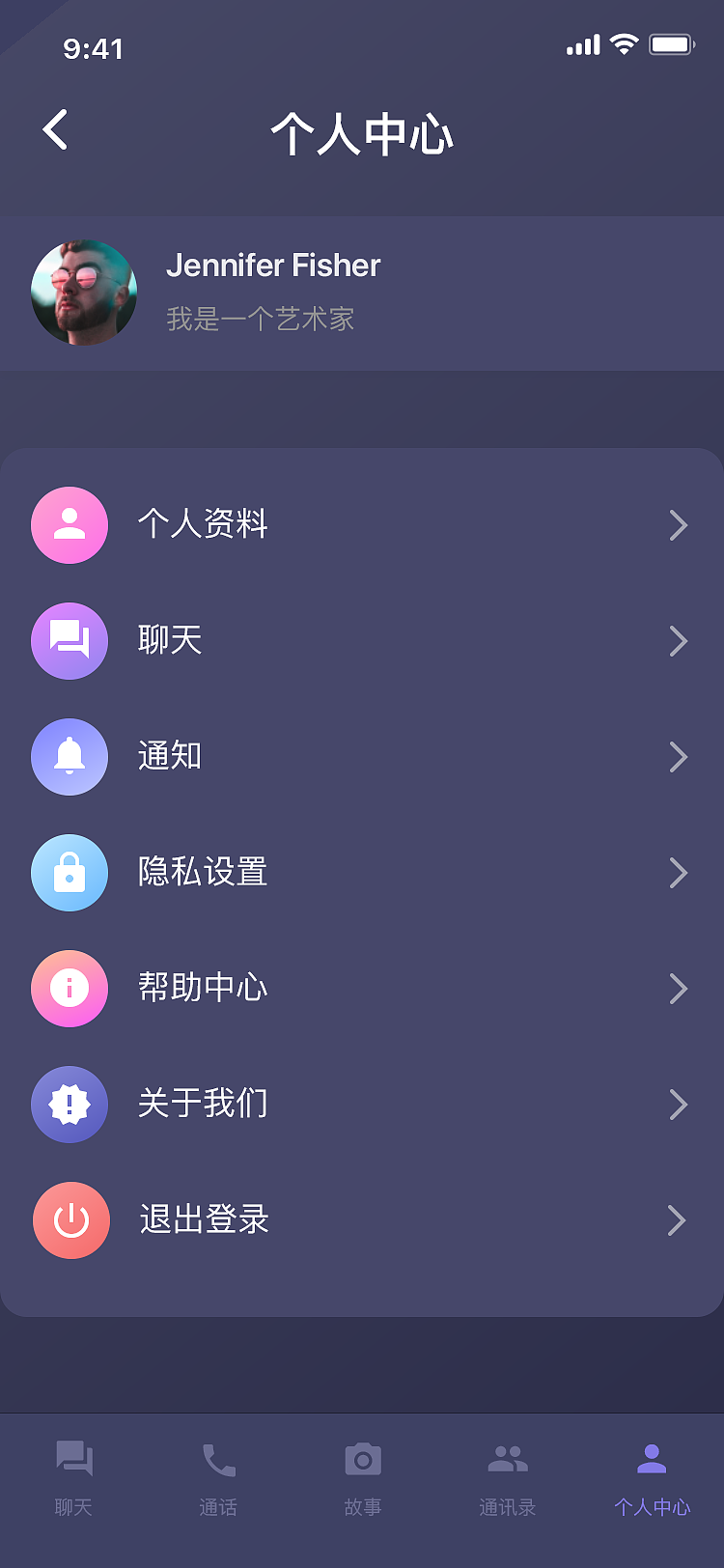Click the purple chat bubble icon beside 聊天

coord(69,640)
